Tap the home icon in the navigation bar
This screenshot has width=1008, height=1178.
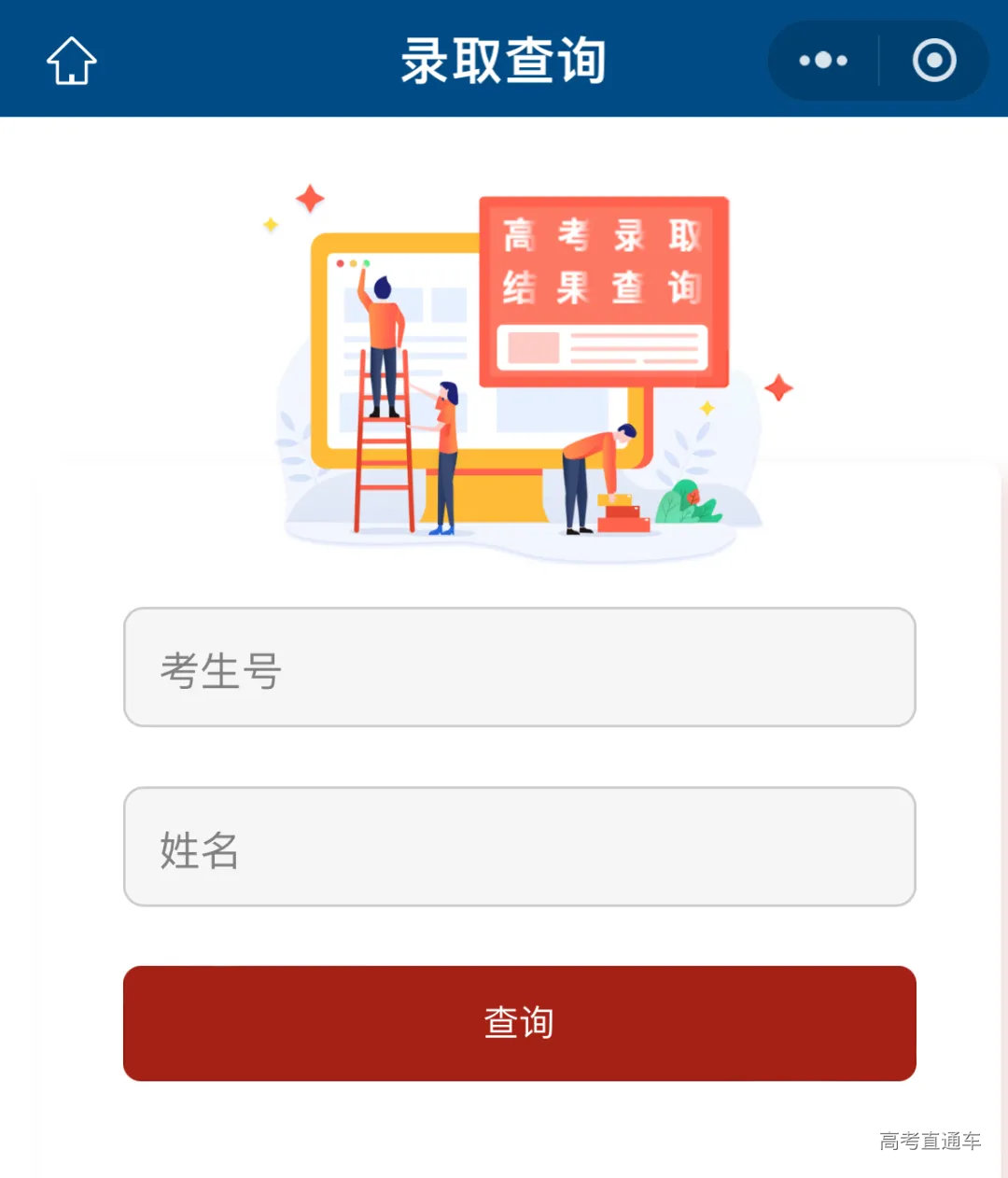70,60
